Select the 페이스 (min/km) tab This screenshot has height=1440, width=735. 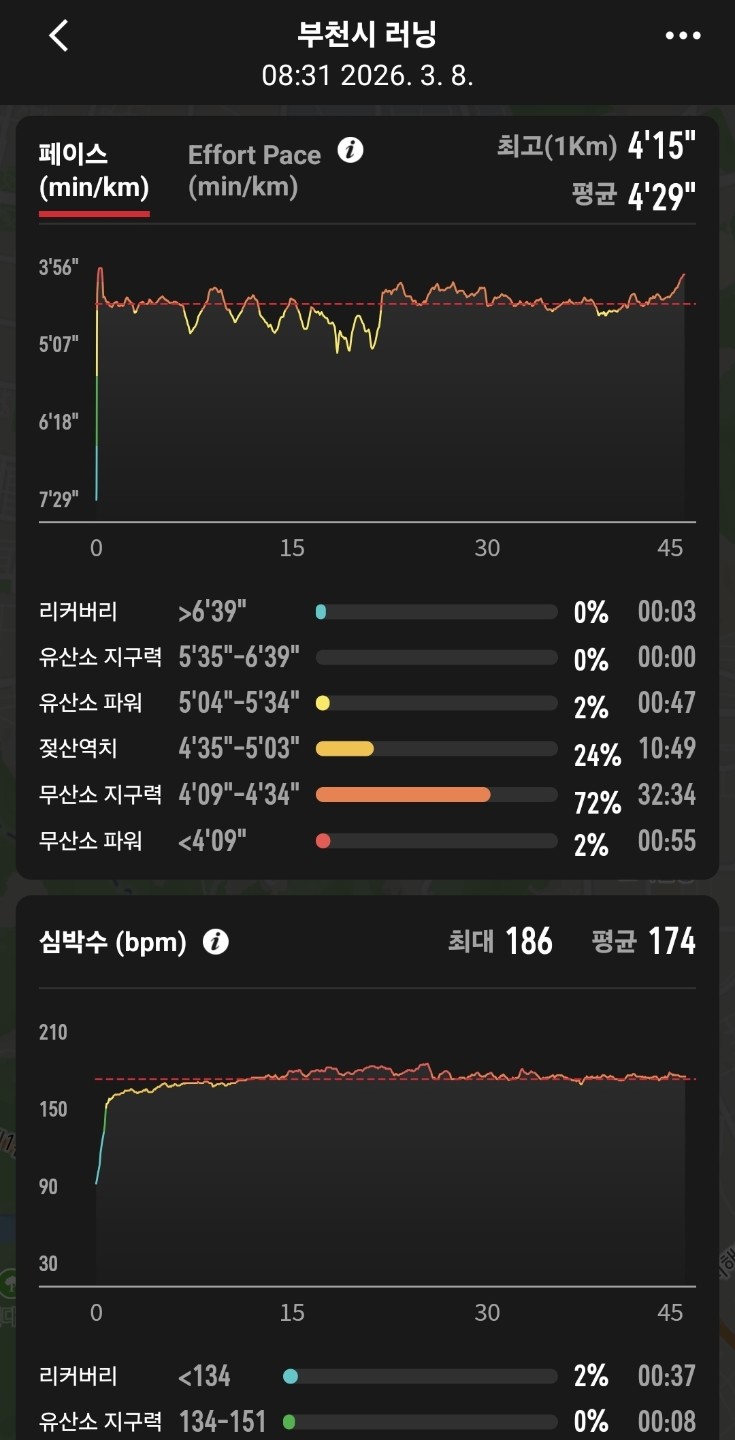(94, 170)
